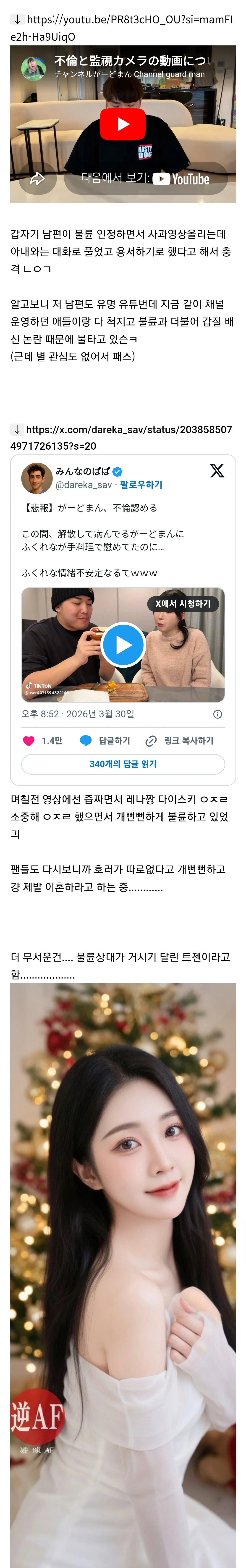This screenshot has height=1568, width=246.
Task: Open the みんなのぱぱ profile avatar
Action: point(37,478)
